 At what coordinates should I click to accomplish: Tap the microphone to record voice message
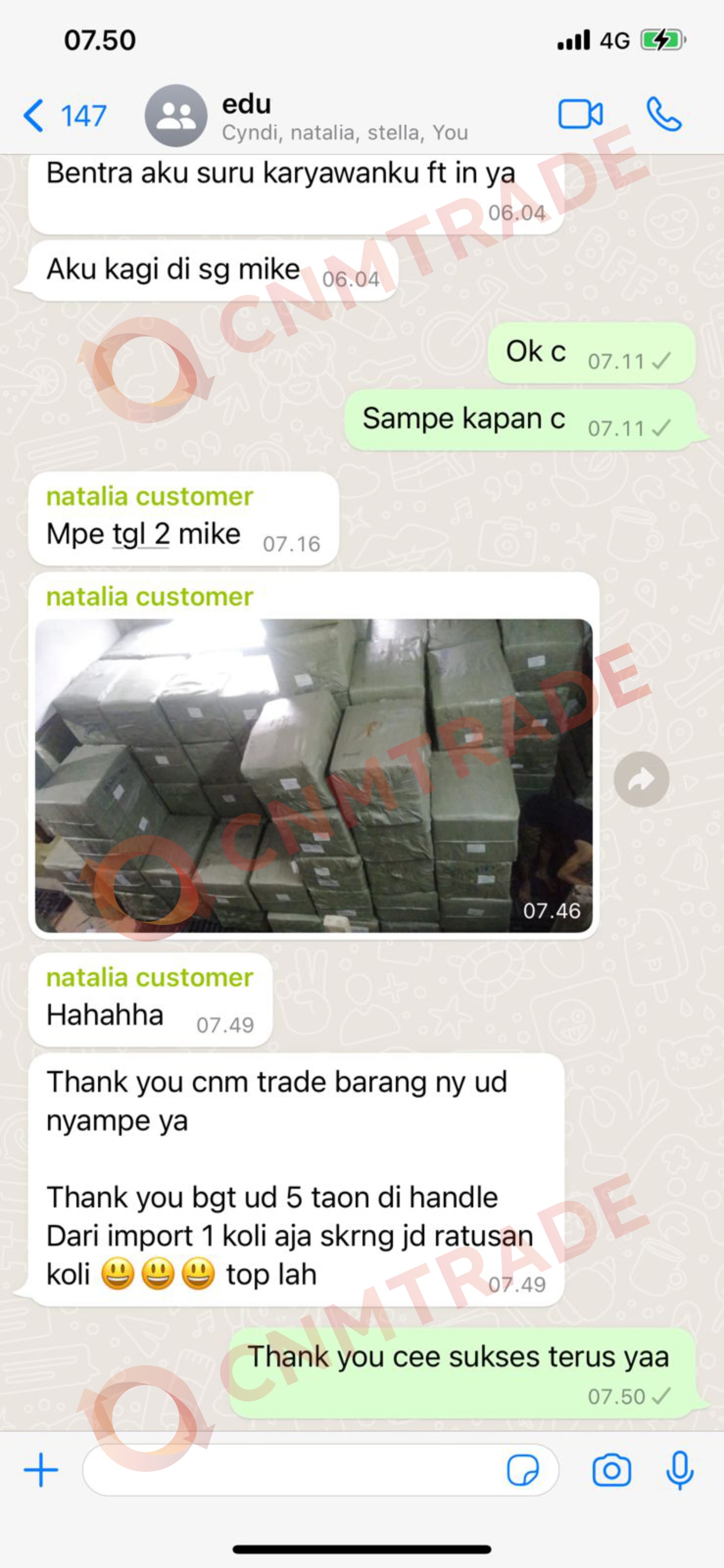point(680,1470)
